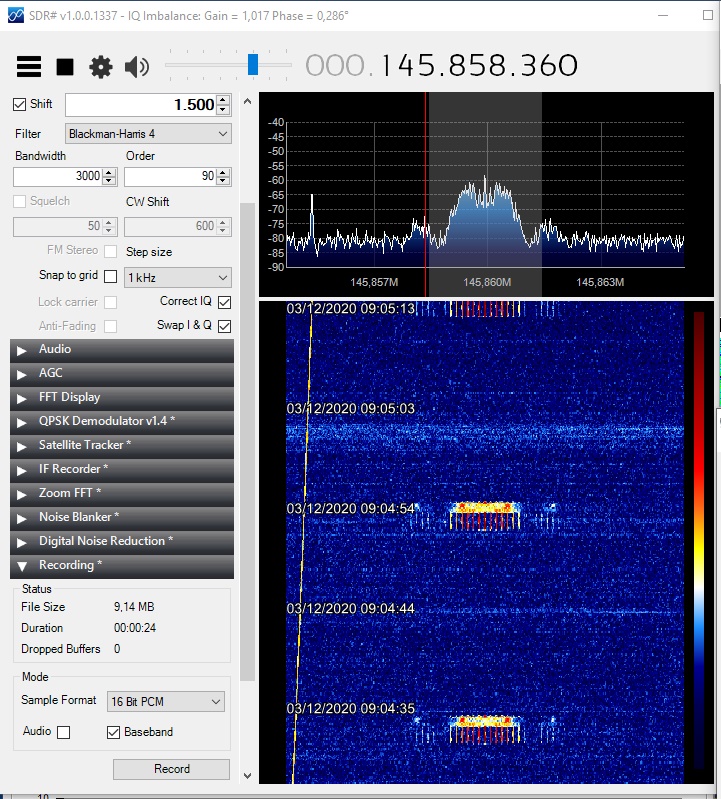Disable the Correct IQ checkbox
Image resolution: width=721 pixels, height=799 pixels.
click(224, 301)
